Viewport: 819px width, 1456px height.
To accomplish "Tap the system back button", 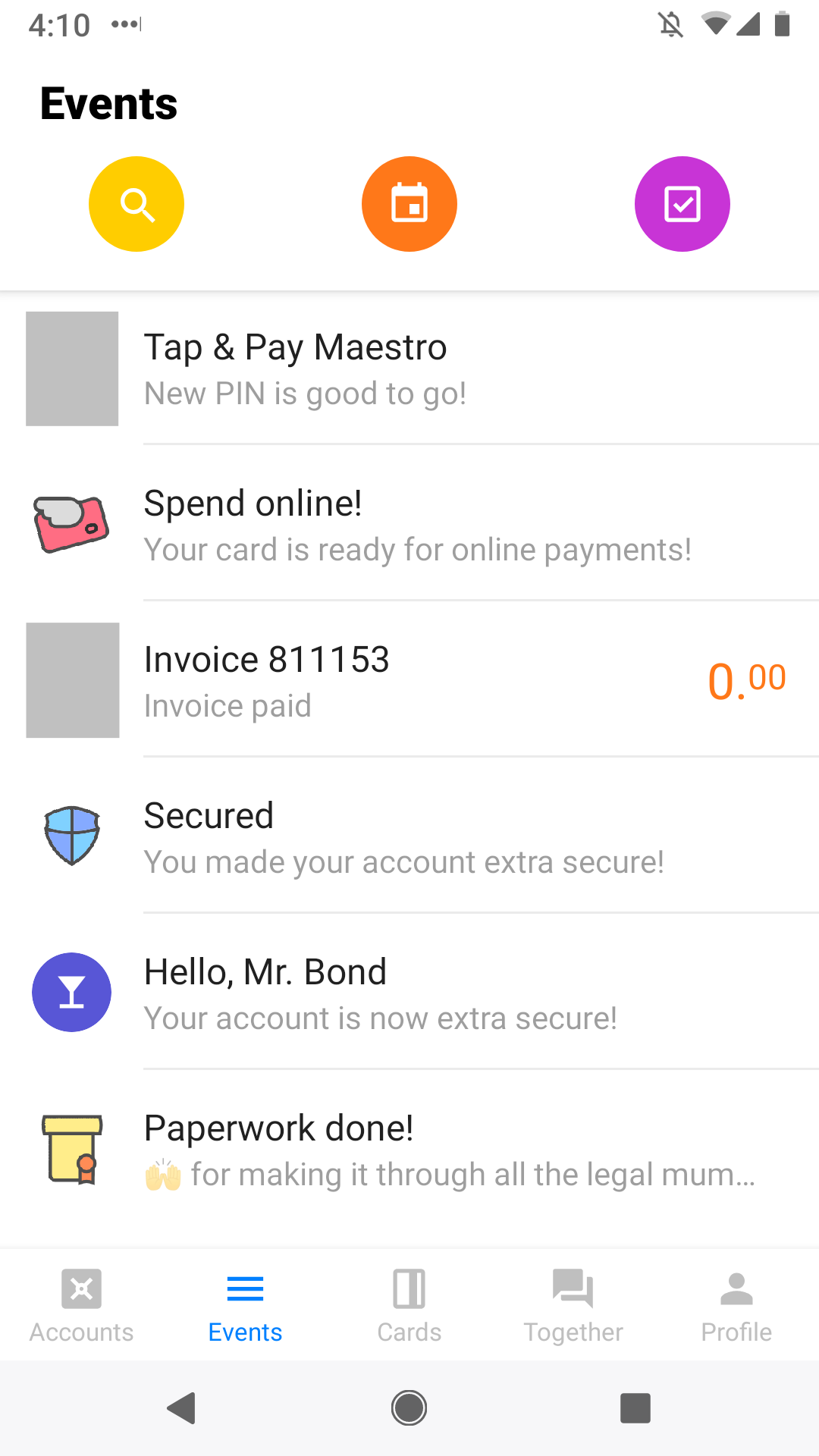I will 182,1408.
